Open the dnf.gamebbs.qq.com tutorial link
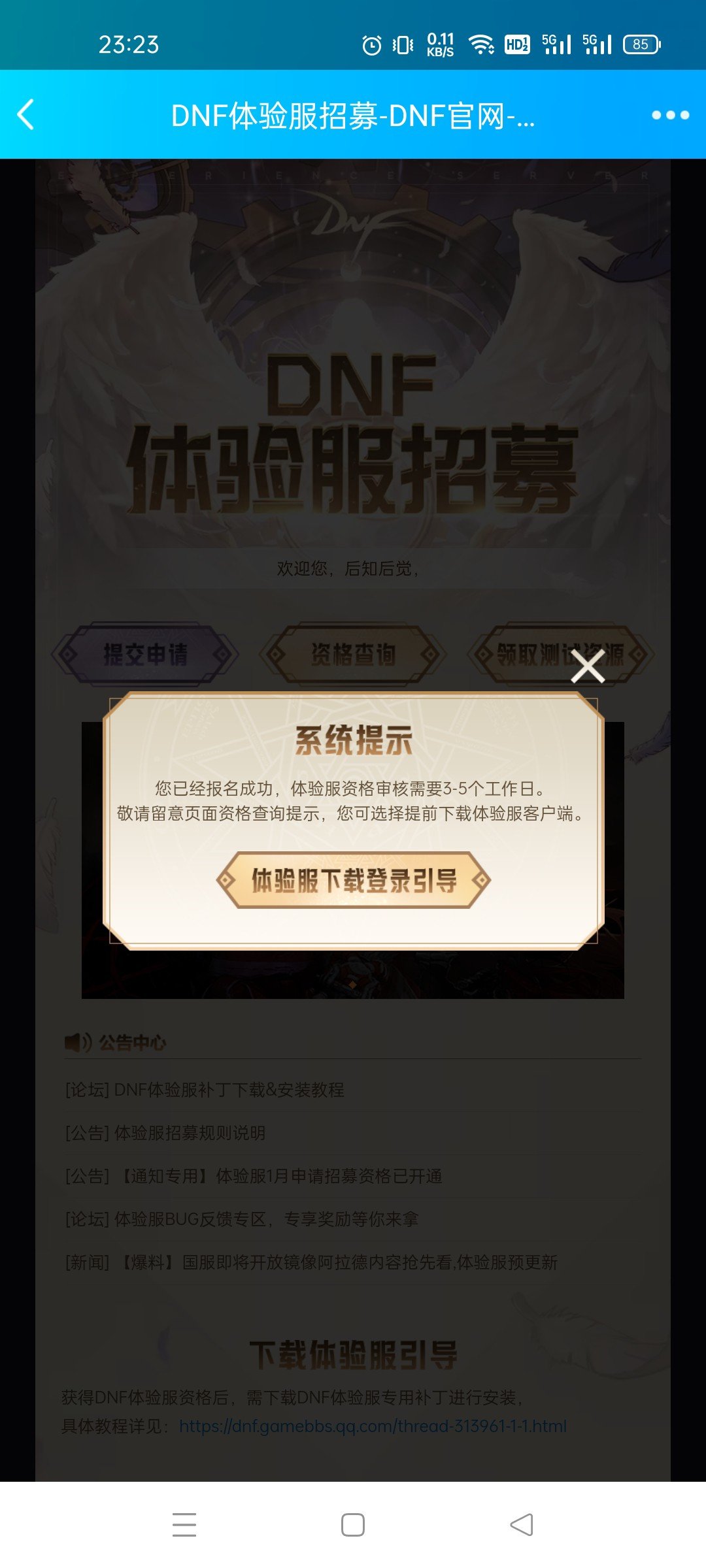Image resolution: width=706 pixels, height=1568 pixels. point(373,1426)
